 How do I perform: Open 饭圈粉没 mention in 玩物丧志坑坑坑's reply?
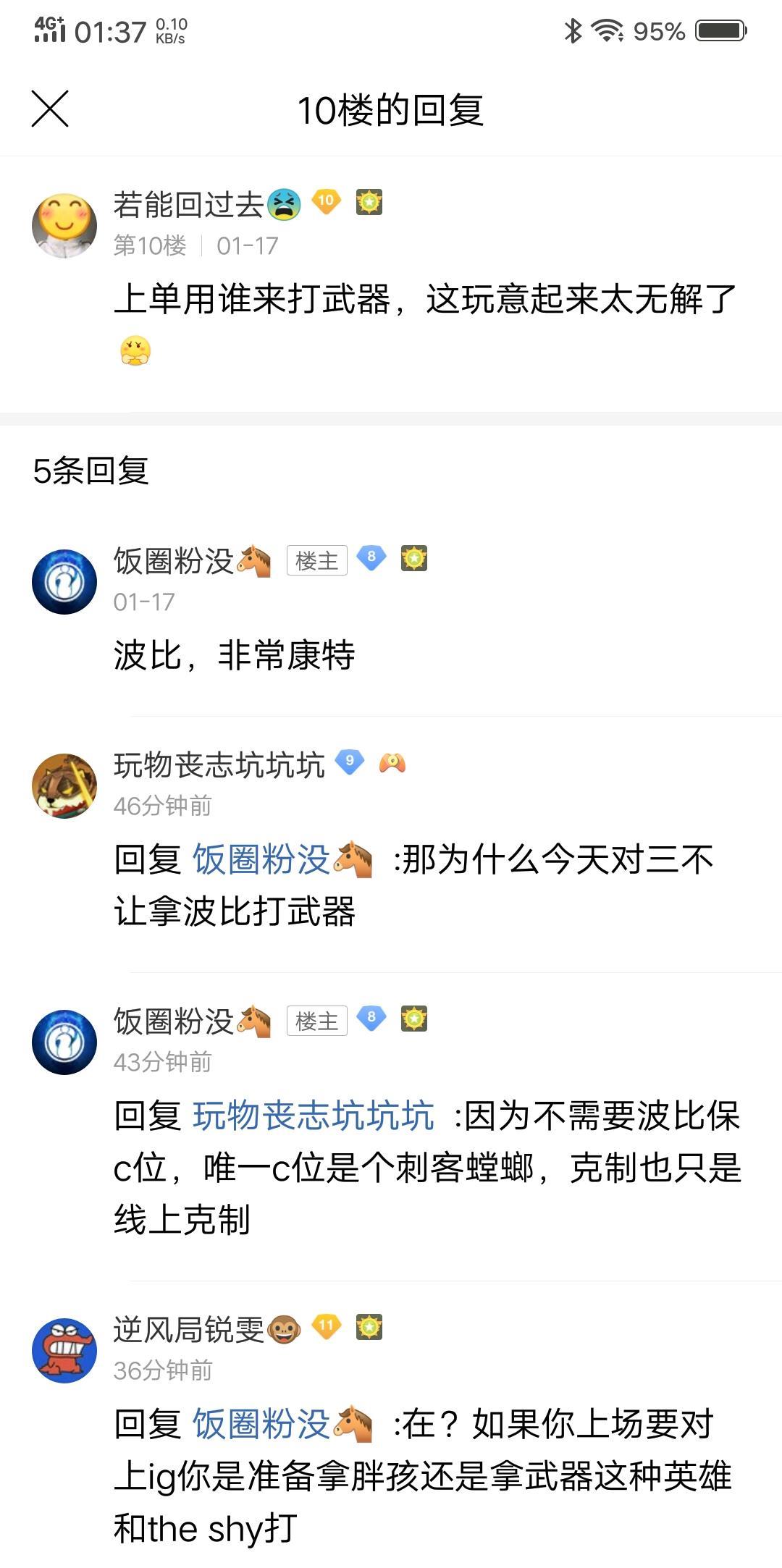pos(281,860)
